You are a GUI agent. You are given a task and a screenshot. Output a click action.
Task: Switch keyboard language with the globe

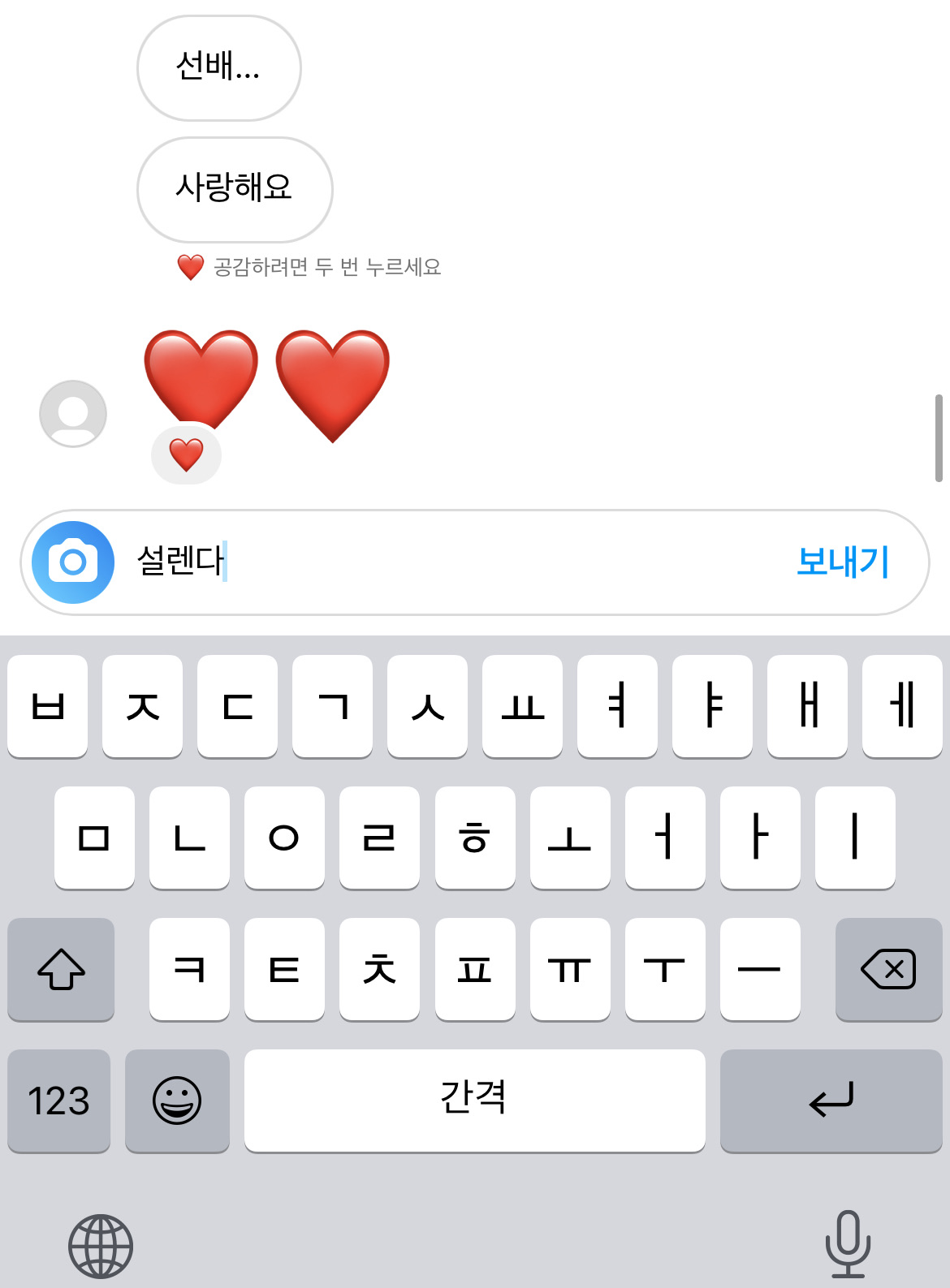pos(101,1246)
